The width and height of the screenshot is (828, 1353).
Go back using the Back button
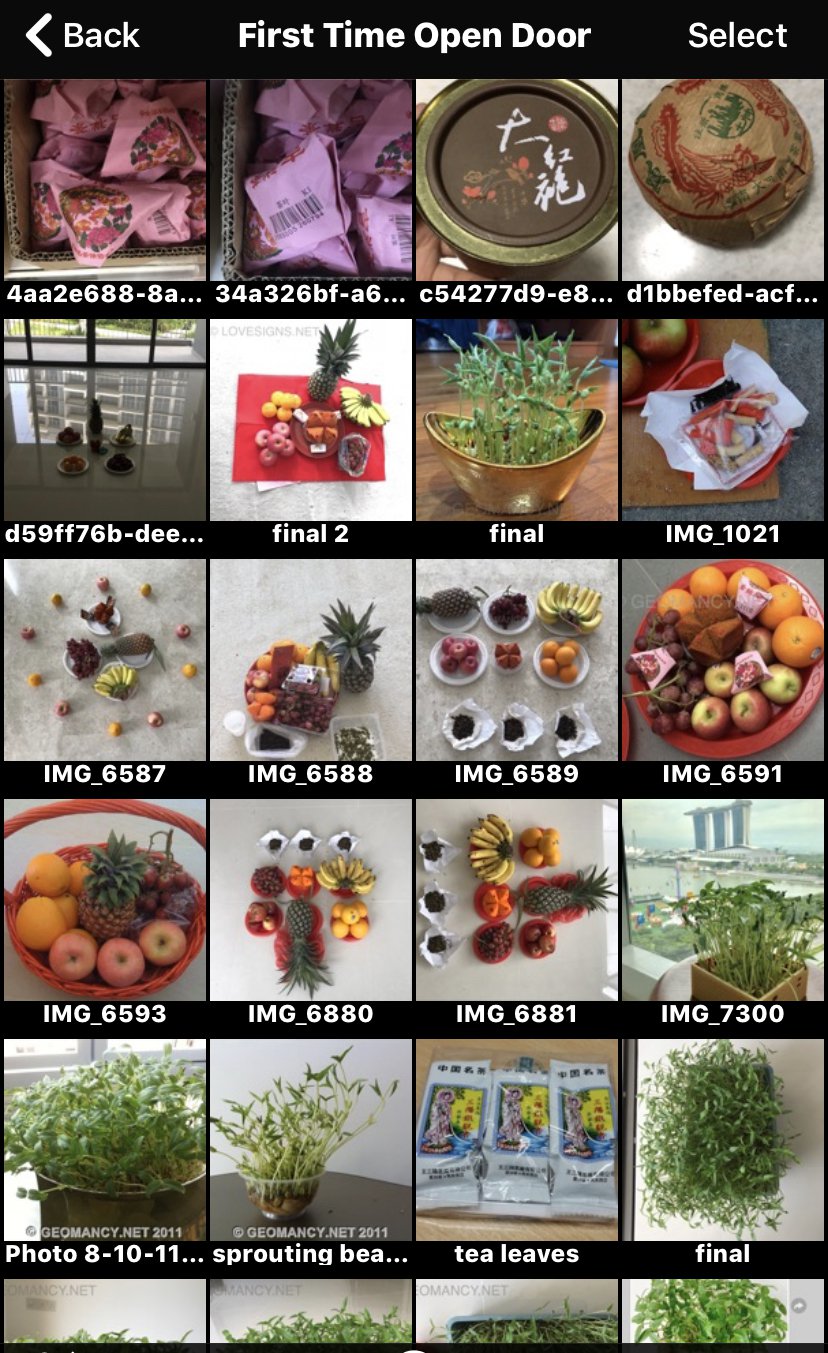82,36
